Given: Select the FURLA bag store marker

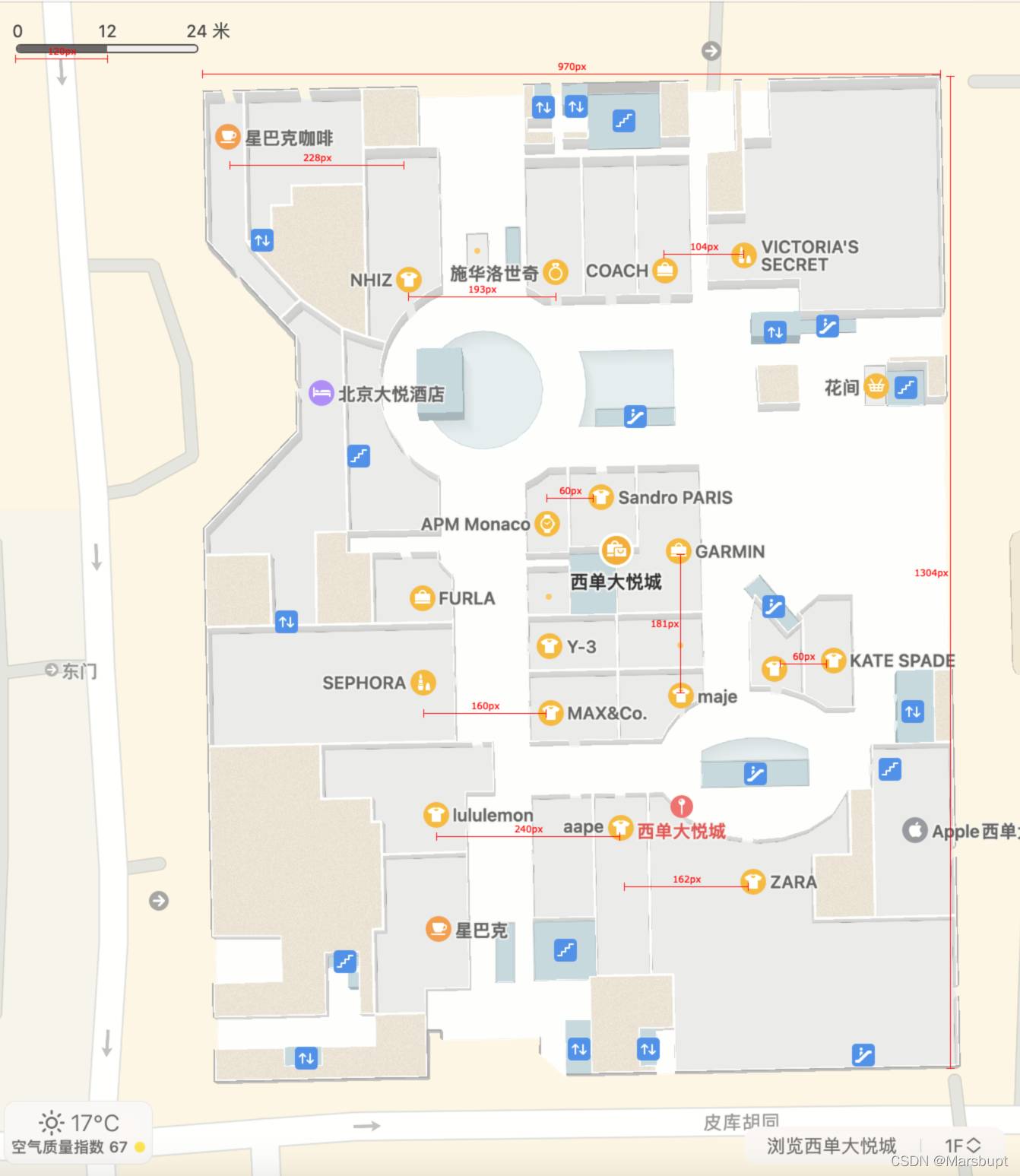Looking at the screenshot, I should pyautogui.click(x=422, y=598).
